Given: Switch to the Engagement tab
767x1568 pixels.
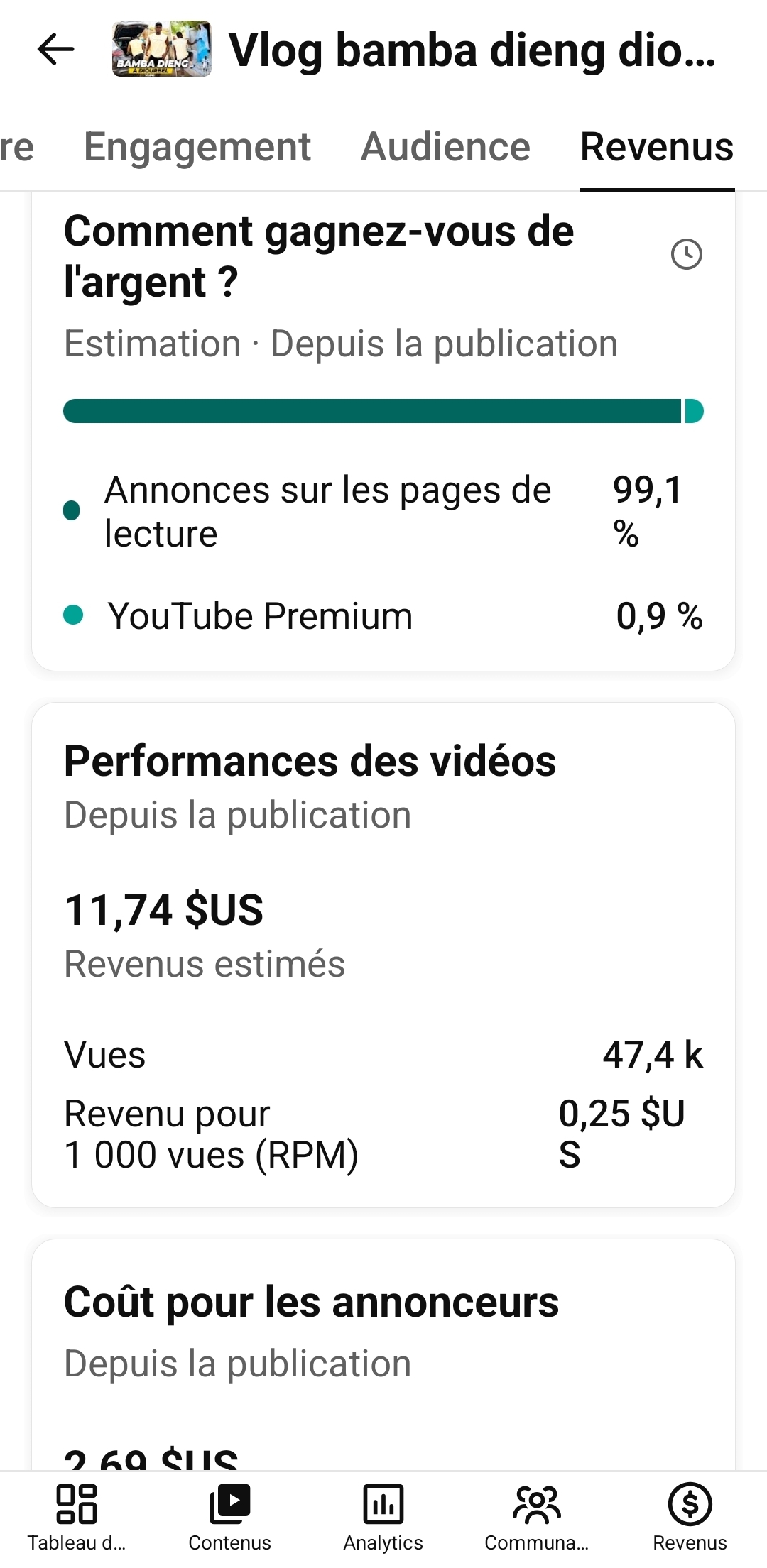Looking at the screenshot, I should coord(197,147).
